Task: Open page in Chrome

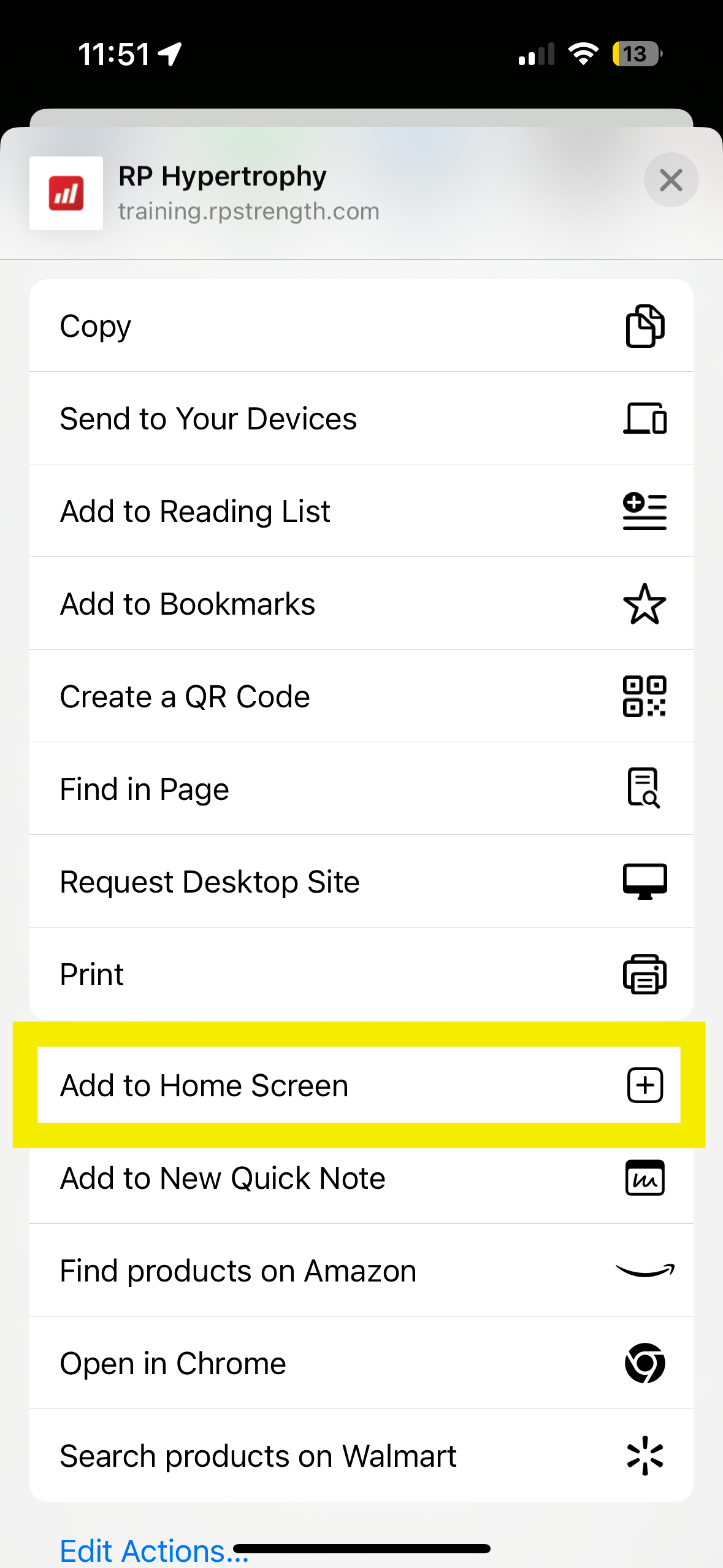Action: (x=361, y=1363)
